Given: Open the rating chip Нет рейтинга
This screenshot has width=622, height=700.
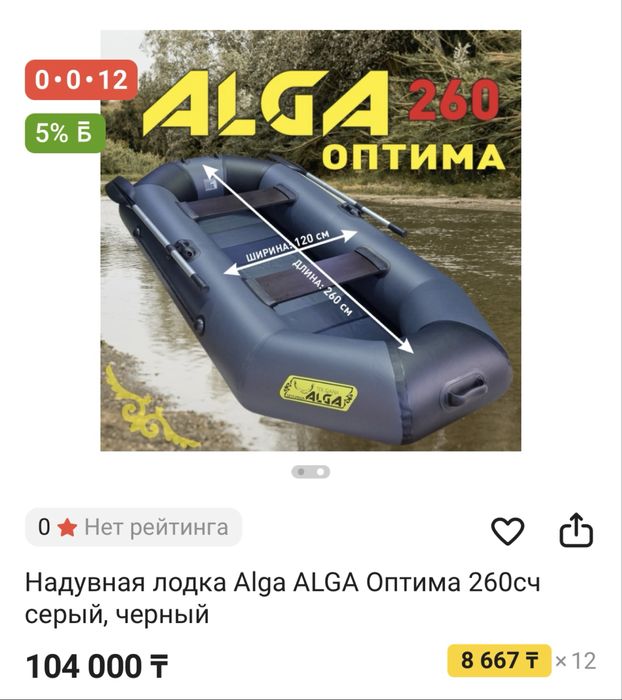Looking at the screenshot, I should pos(133,527).
